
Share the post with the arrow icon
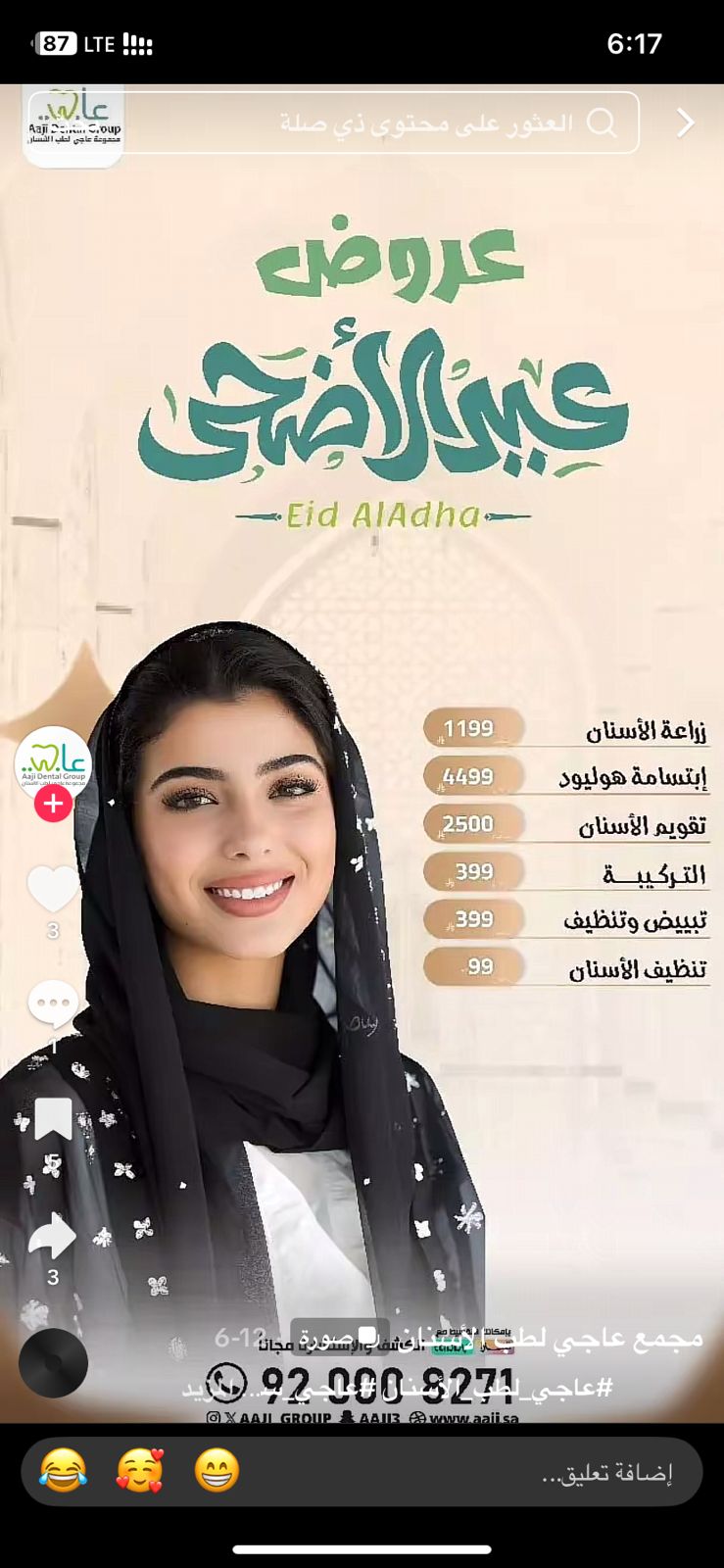tap(53, 1238)
